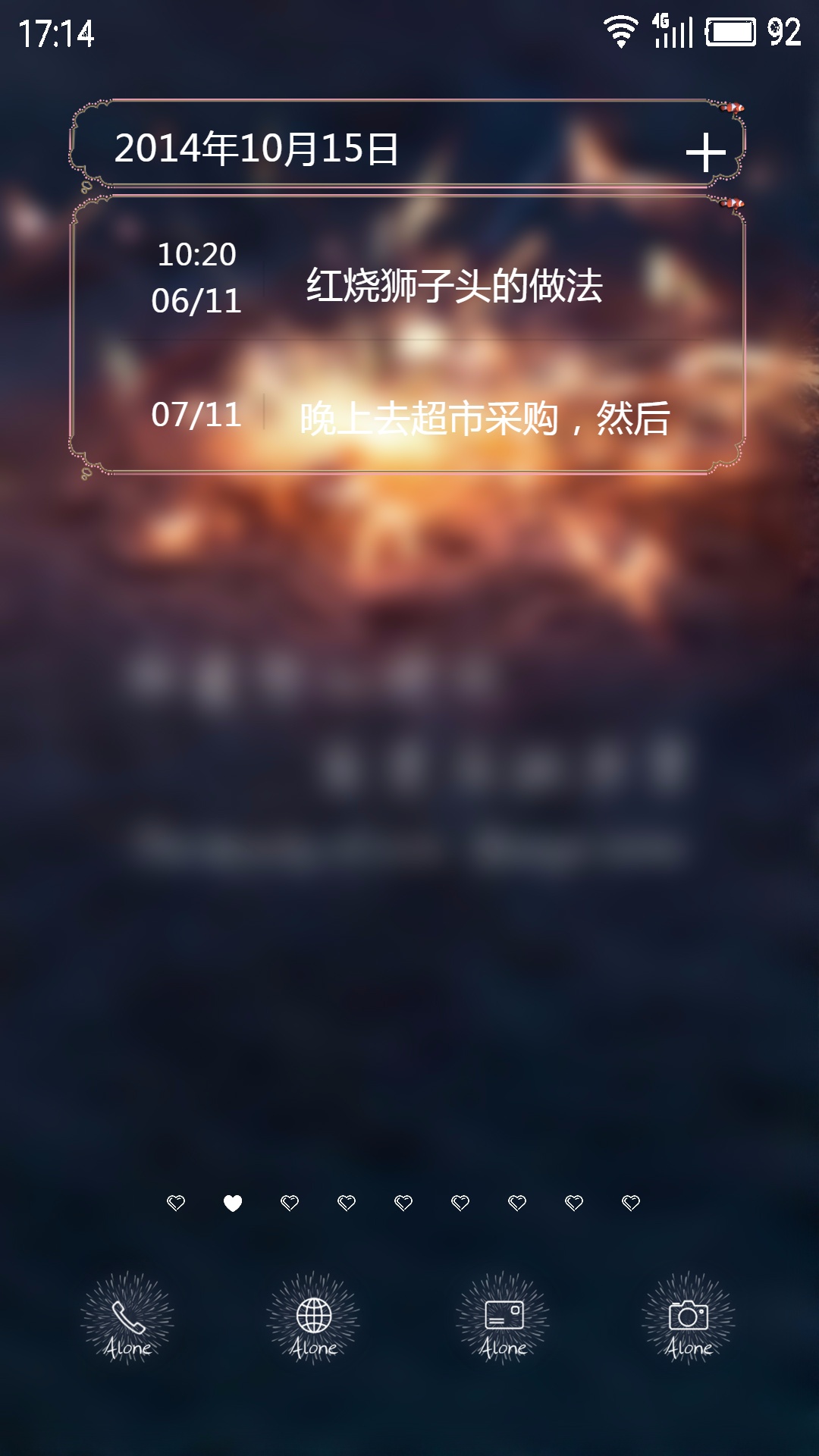This screenshot has height=1456, width=819.
Task: Launch the camera app
Action: tap(689, 1319)
